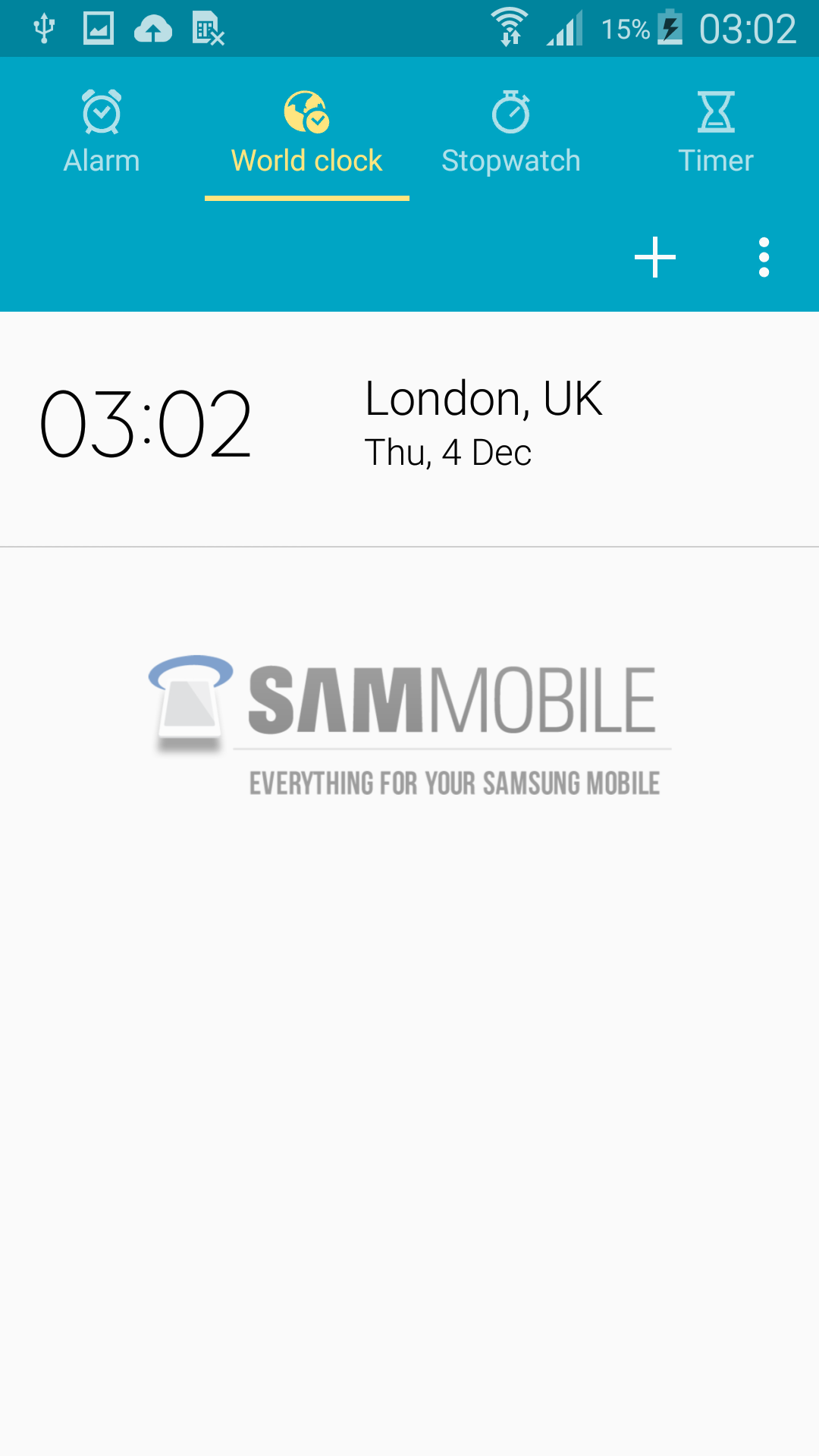Screen dimensions: 819x1456
Task: Add a new city with plus icon
Action: 655,258
